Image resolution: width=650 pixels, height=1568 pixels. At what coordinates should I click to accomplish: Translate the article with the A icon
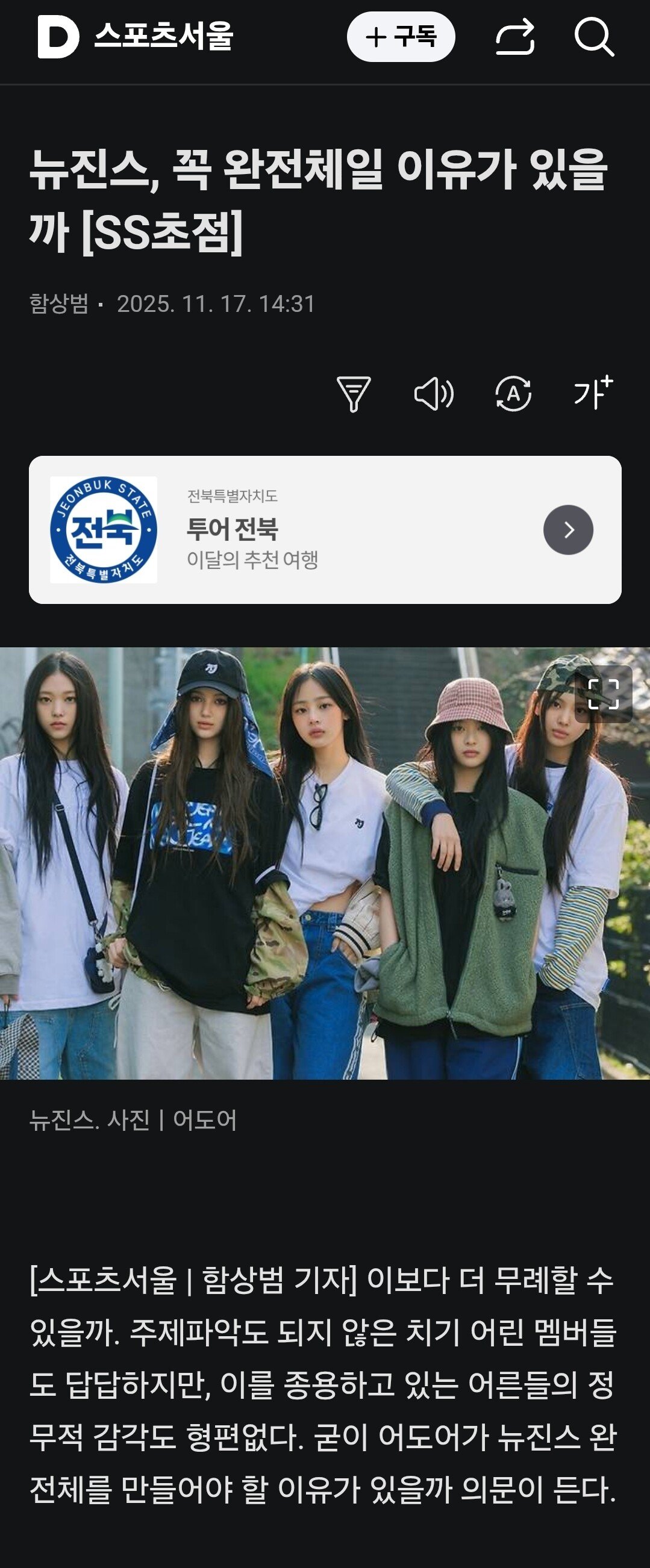coord(513,394)
